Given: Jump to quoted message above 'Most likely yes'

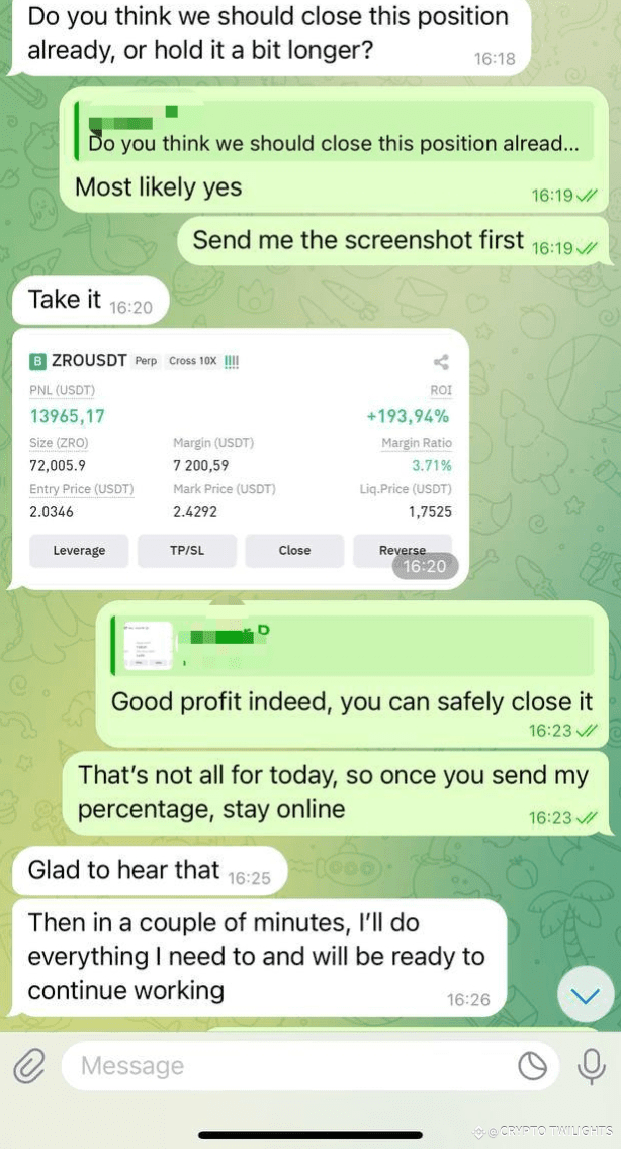Looking at the screenshot, I should 335,135.
